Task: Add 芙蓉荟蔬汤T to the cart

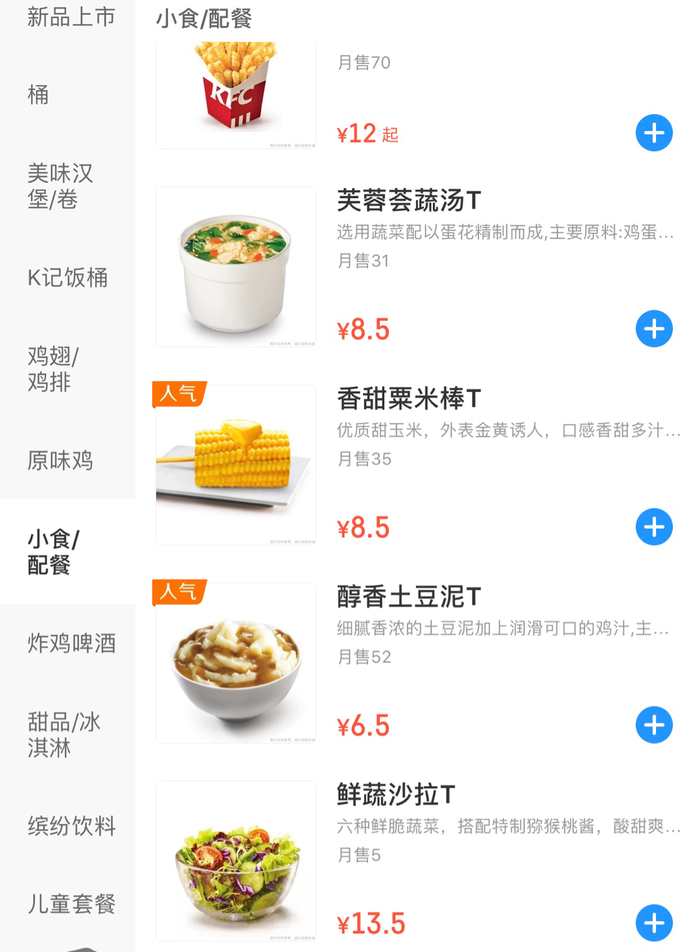Action: [654, 329]
